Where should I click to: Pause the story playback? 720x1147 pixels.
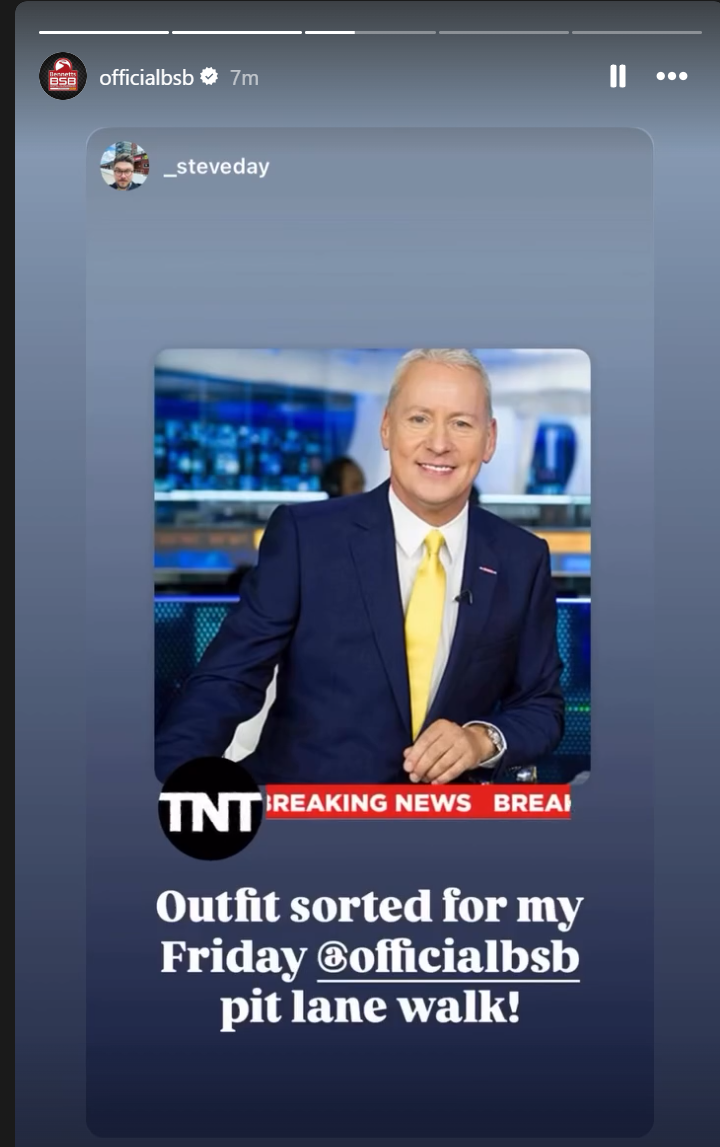pos(618,76)
